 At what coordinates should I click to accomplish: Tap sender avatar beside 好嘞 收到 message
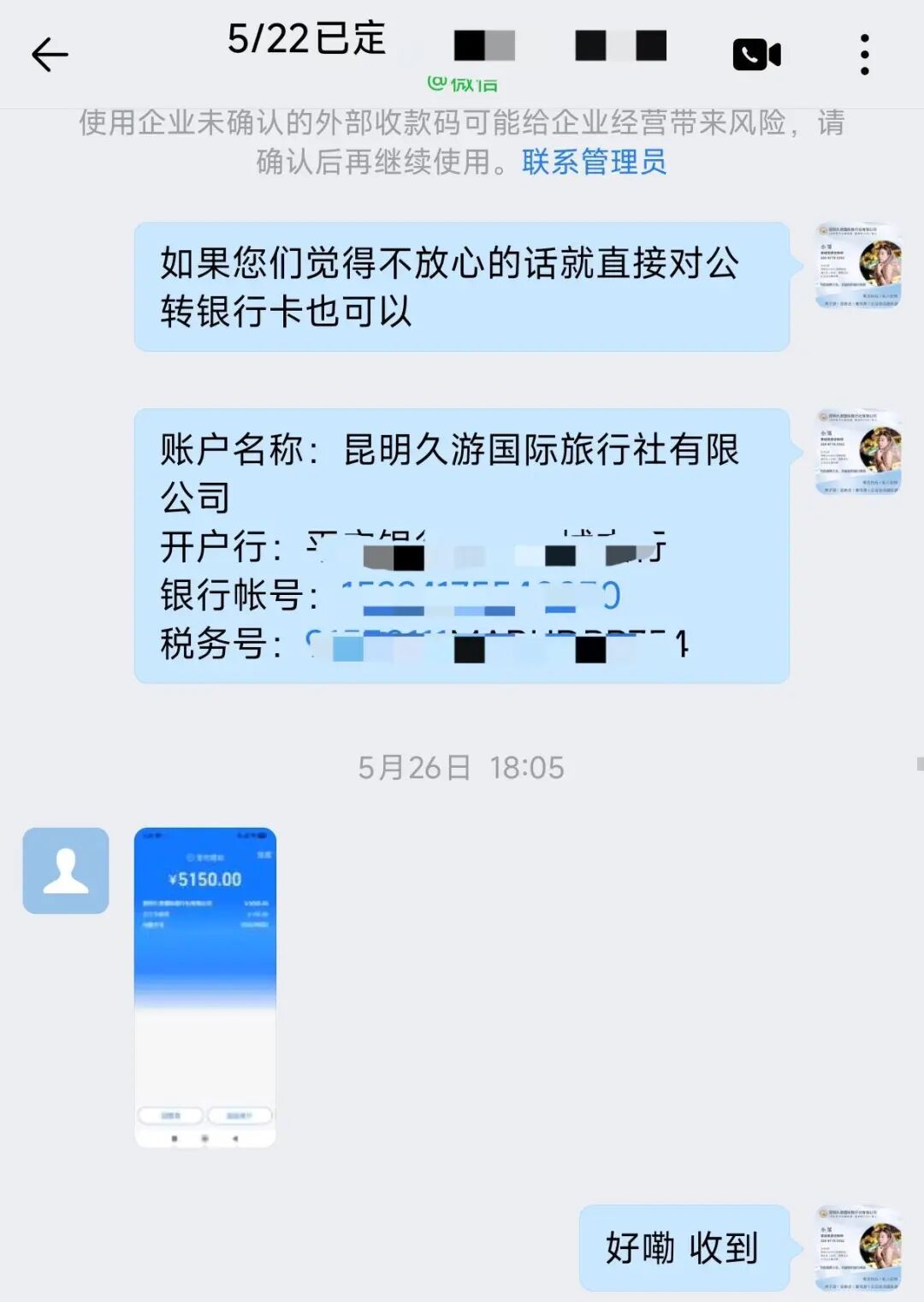point(858,1248)
